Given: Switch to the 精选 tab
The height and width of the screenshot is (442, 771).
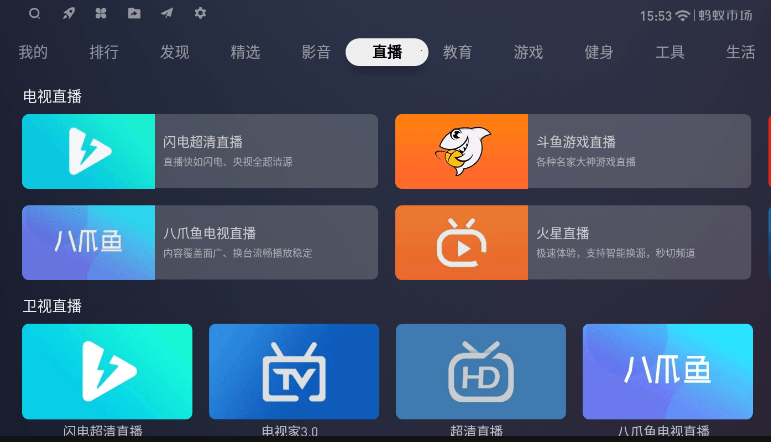Looking at the screenshot, I should click(245, 53).
